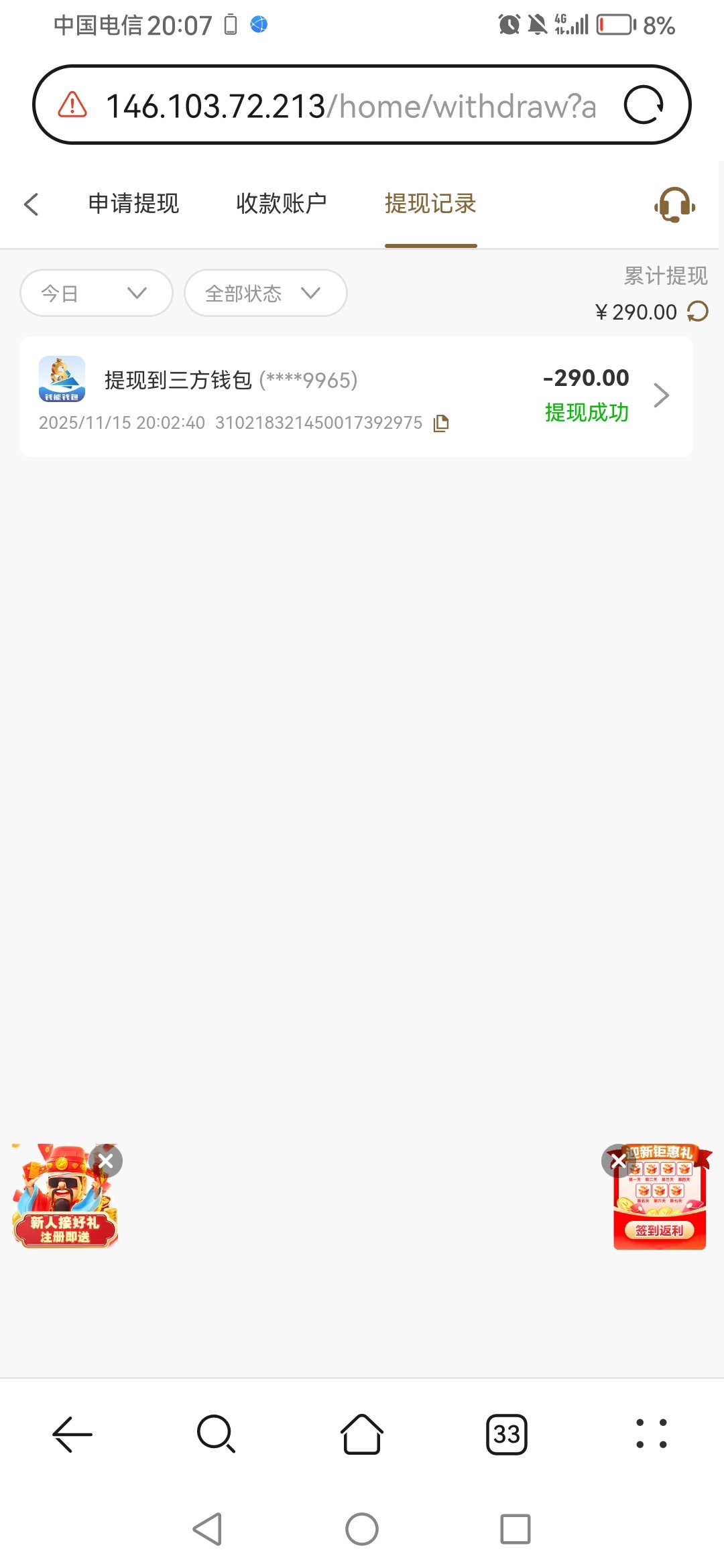Viewport: 724px width, 1568px height.
Task: Expand the 今日 date filter dropdown
Action: 96,293
